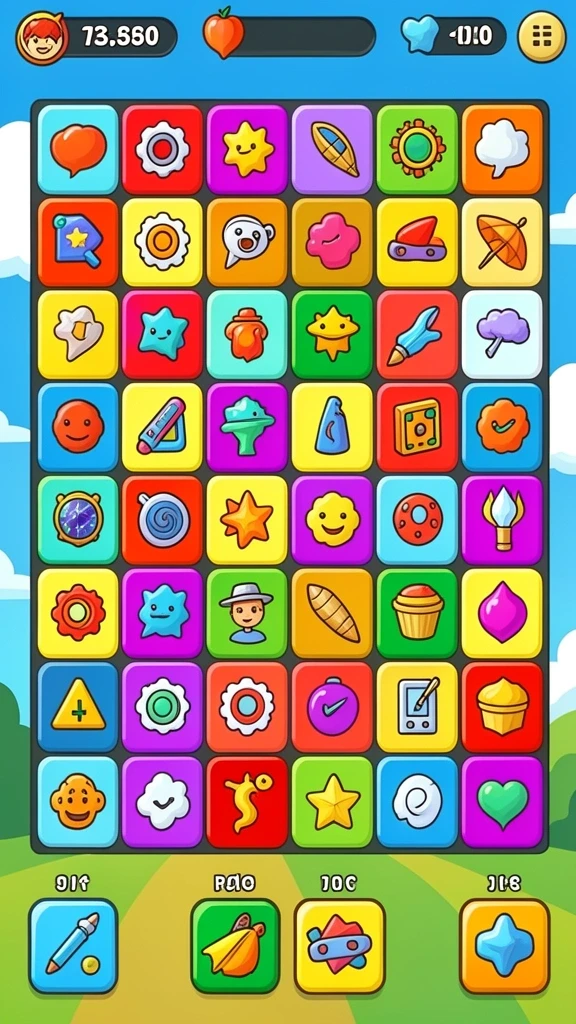Select the cupcake on green tile
Viewport: 576px width, 1024px height.
pos(417,613)
